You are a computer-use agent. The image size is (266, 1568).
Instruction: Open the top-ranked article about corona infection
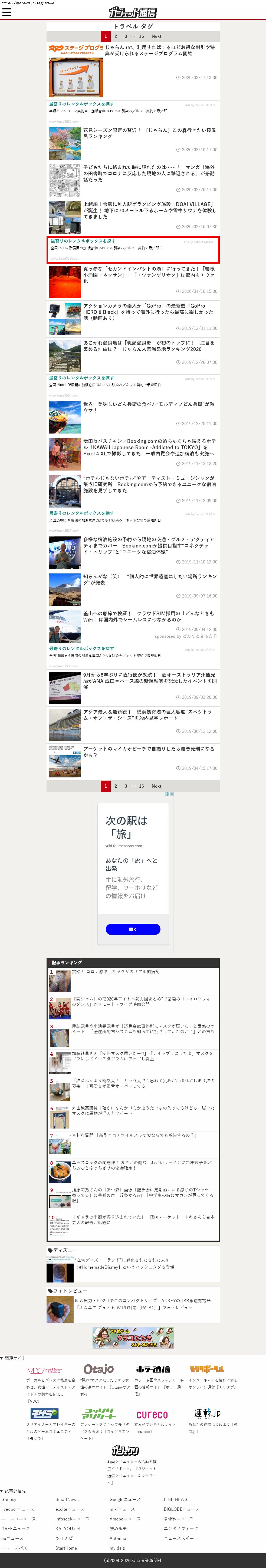115,972
